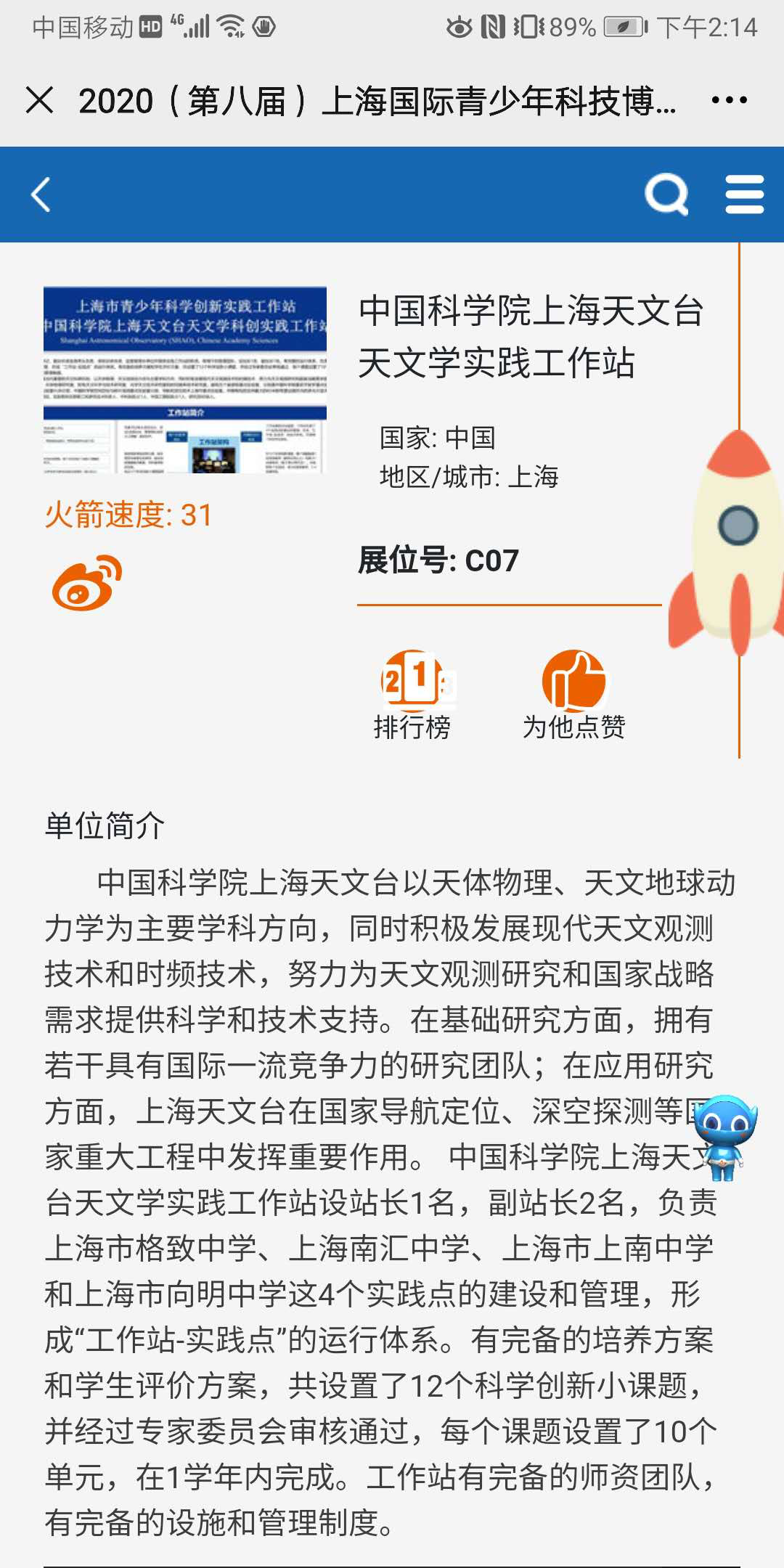
Task: View the exhibitor poster thumbnail
Action: (x=185, y=380)
